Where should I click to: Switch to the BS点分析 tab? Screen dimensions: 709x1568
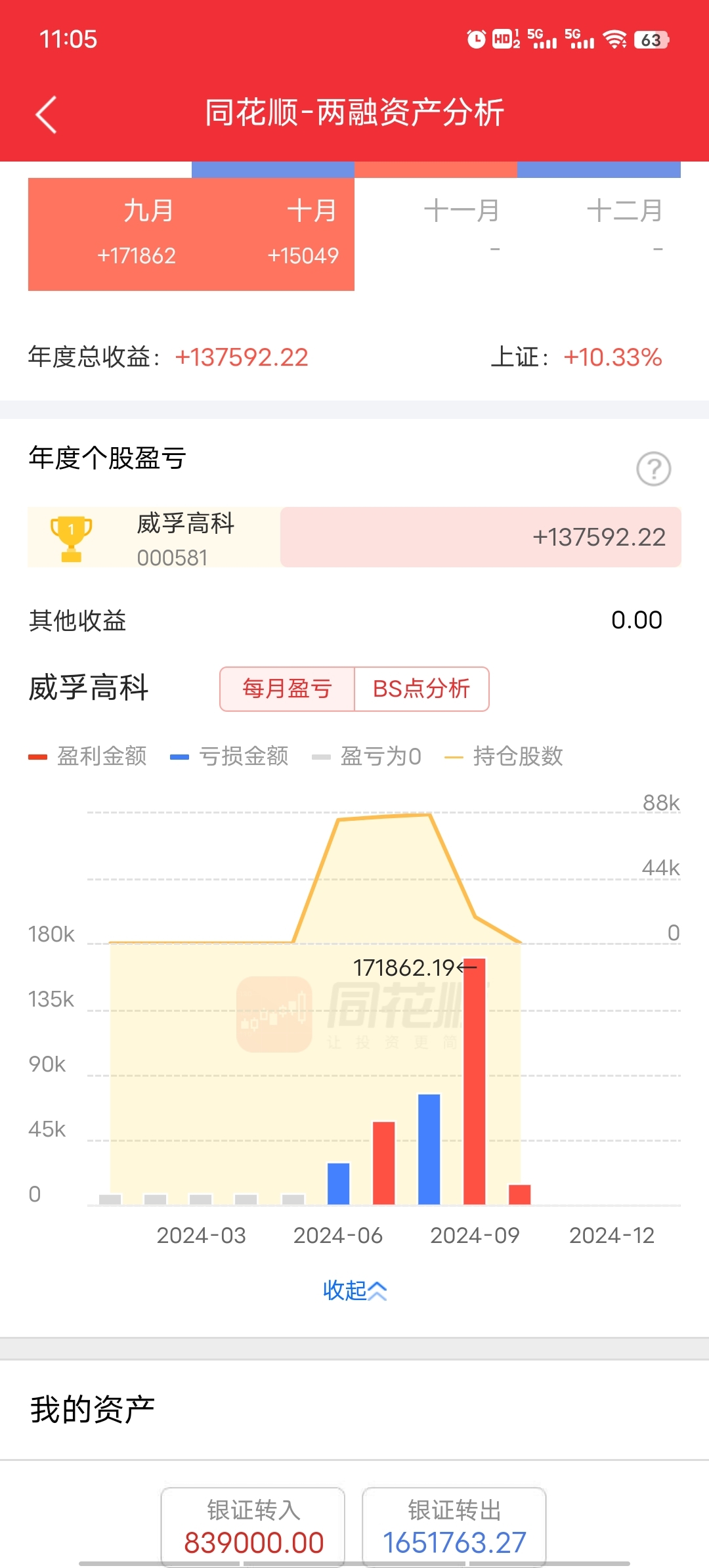(x=422, y=689)
